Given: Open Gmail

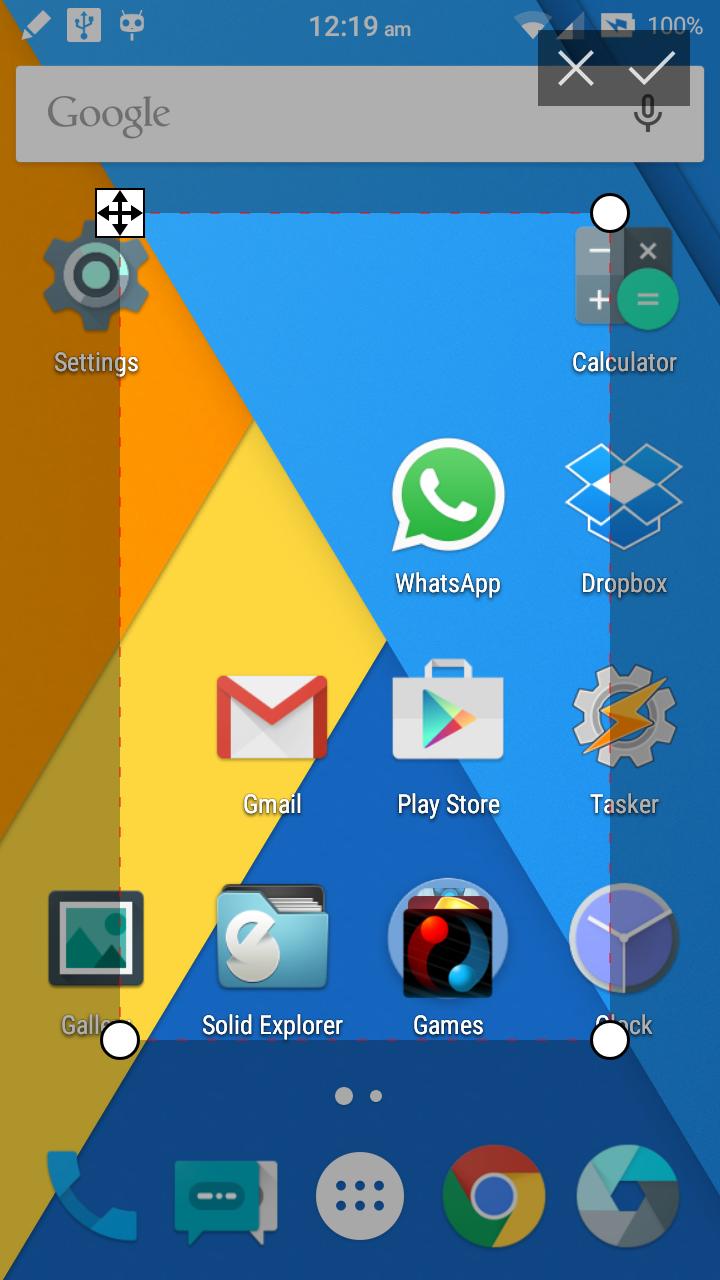Looking at the screenshot, I should 272,718.
